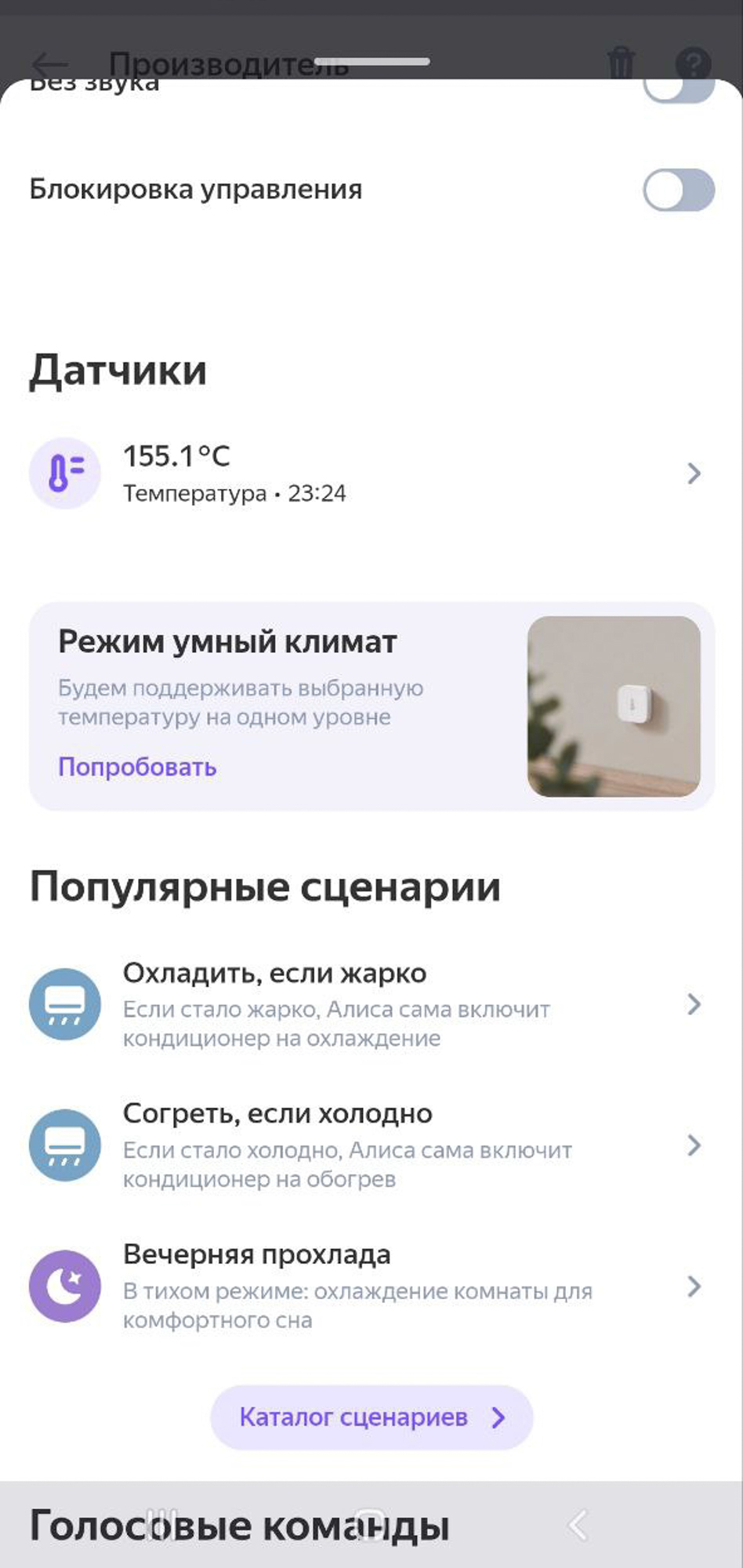Go back with the system back button
This screenshot has height=1568, width=743.
click(x=578, y=1525)
